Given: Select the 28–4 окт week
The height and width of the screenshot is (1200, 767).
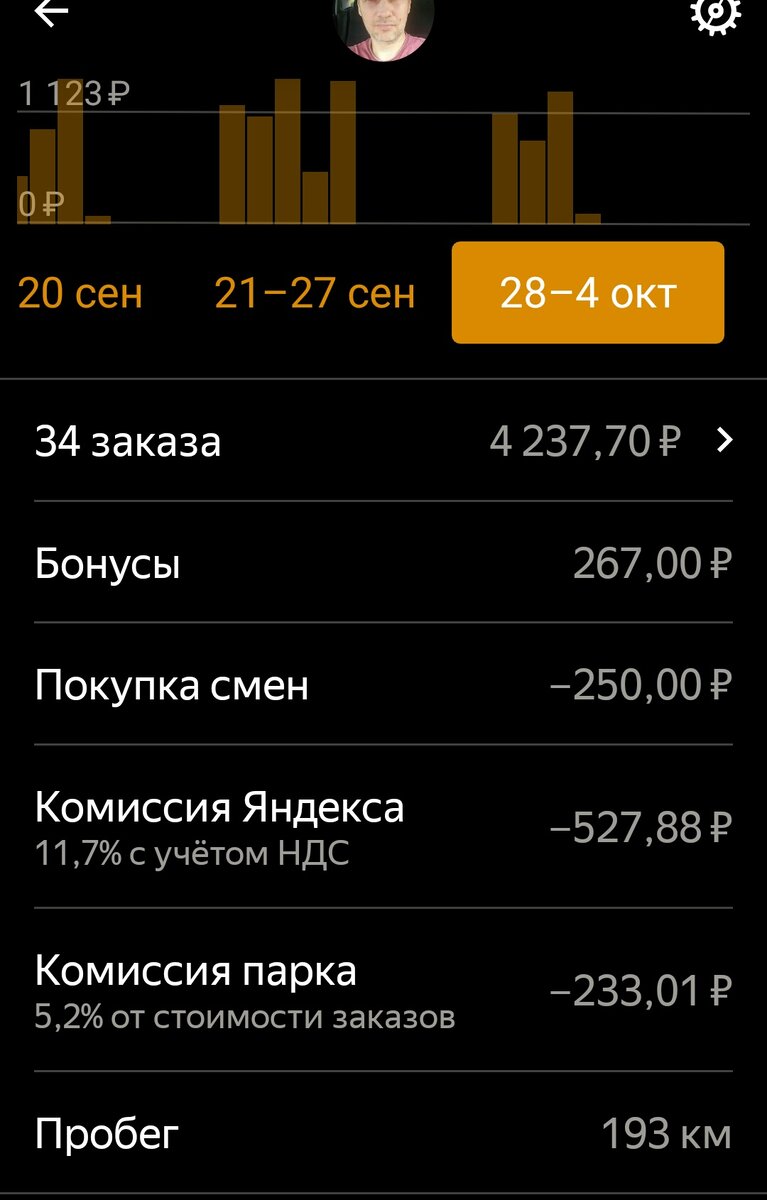Looking at the screenshot, I should click(588, 293).
